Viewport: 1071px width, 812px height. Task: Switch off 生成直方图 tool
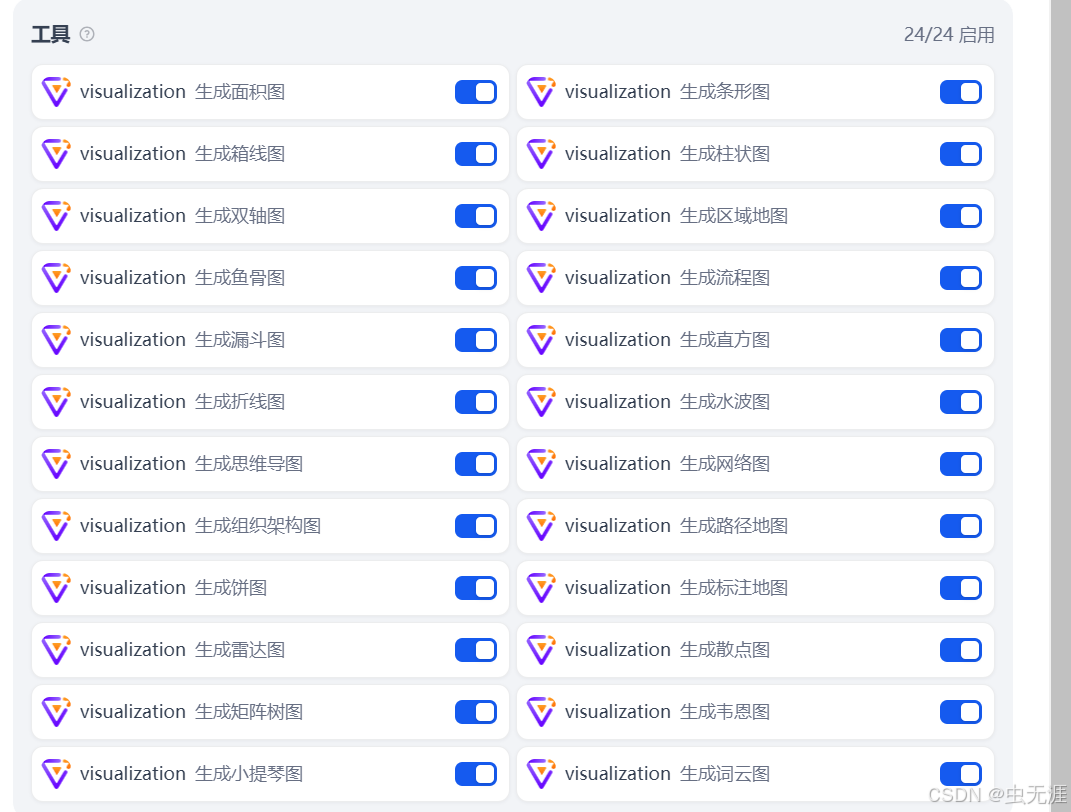click(x=960, y=340)
